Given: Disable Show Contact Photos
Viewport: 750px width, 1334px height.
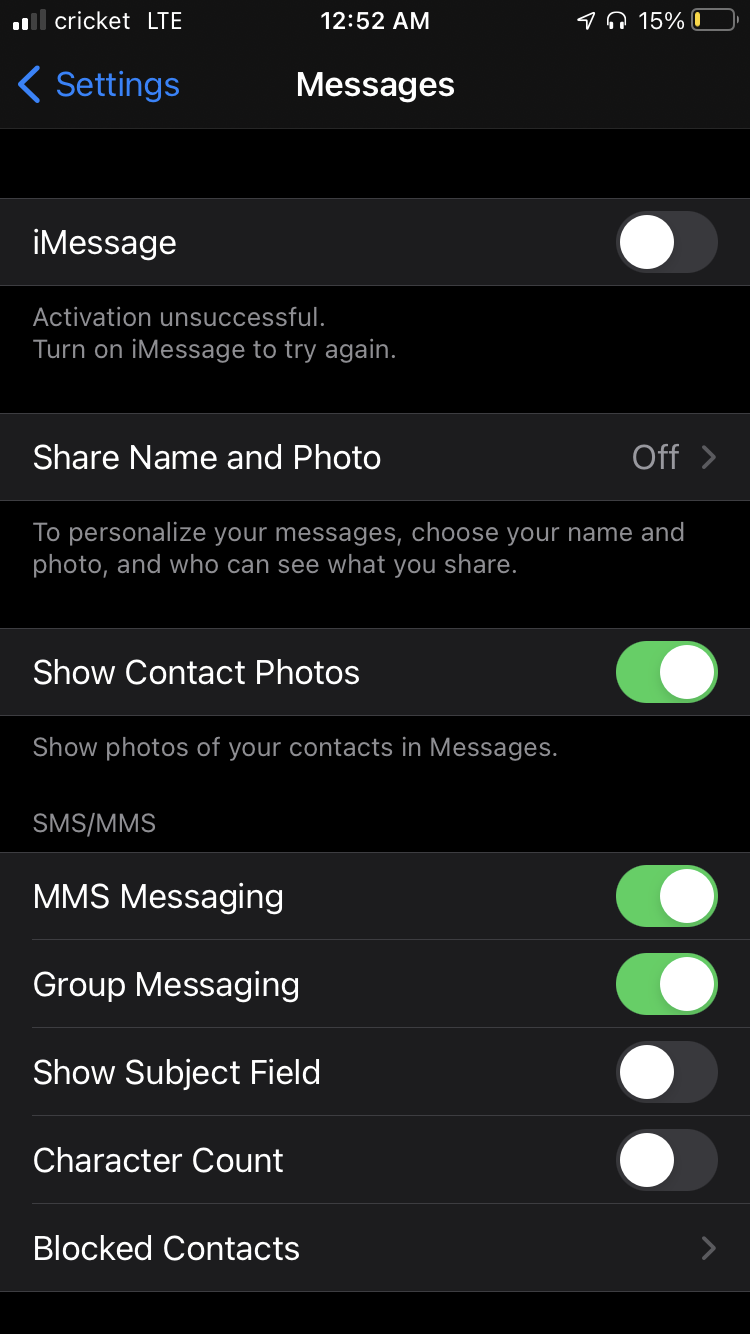Looking at the screenshot, I should click(667, 672).
